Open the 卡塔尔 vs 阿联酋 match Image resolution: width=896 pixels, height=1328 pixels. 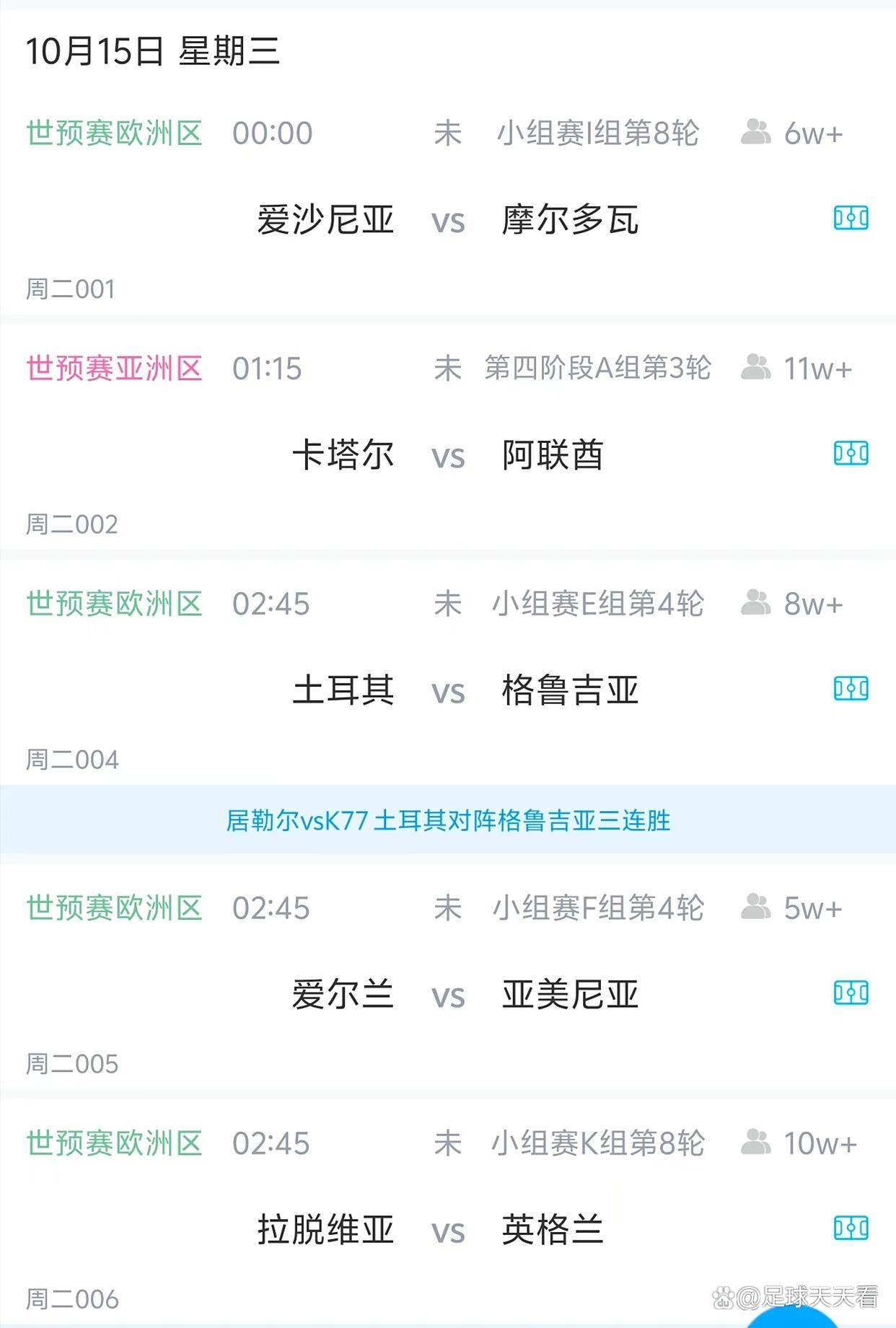pyautogui.click(x=447, y=455)
